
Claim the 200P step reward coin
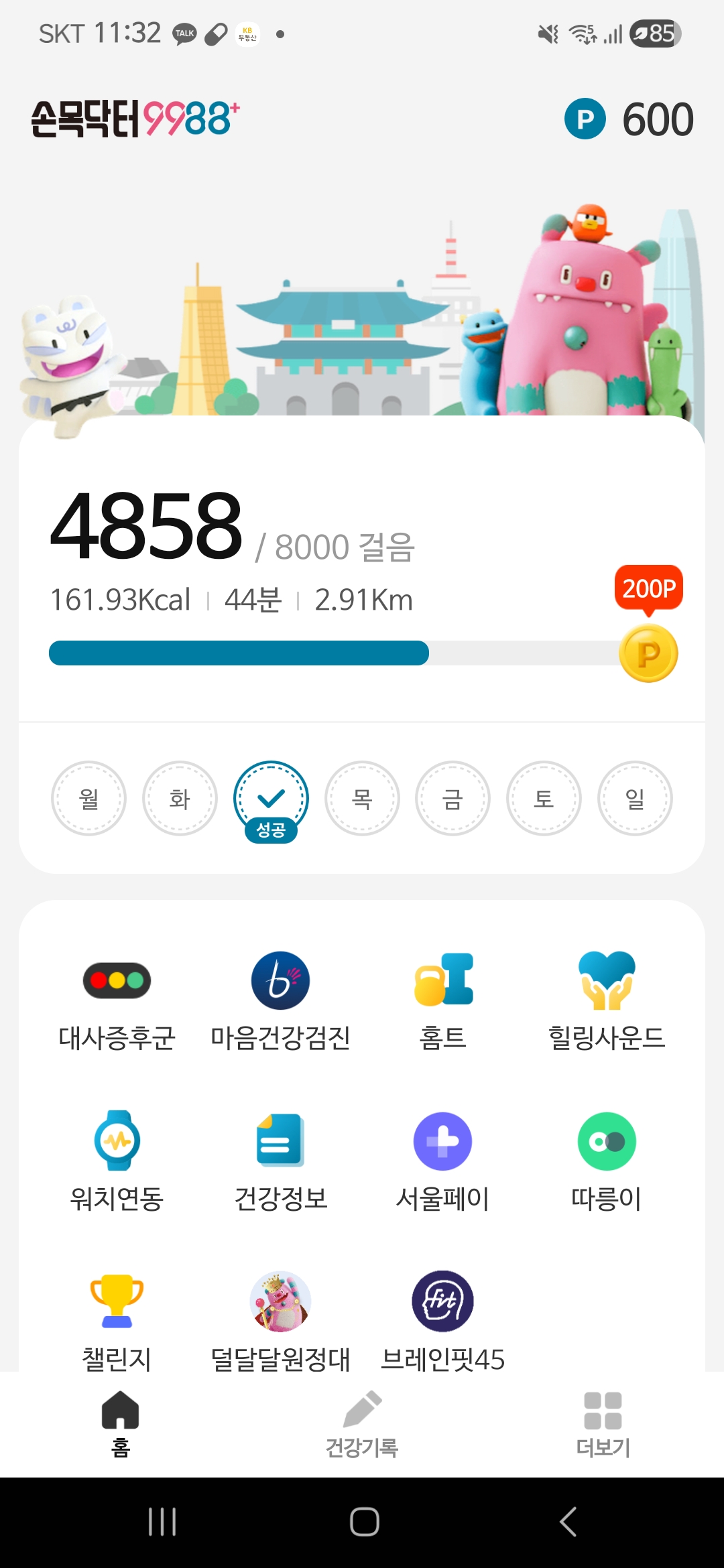tap(648, 653)
